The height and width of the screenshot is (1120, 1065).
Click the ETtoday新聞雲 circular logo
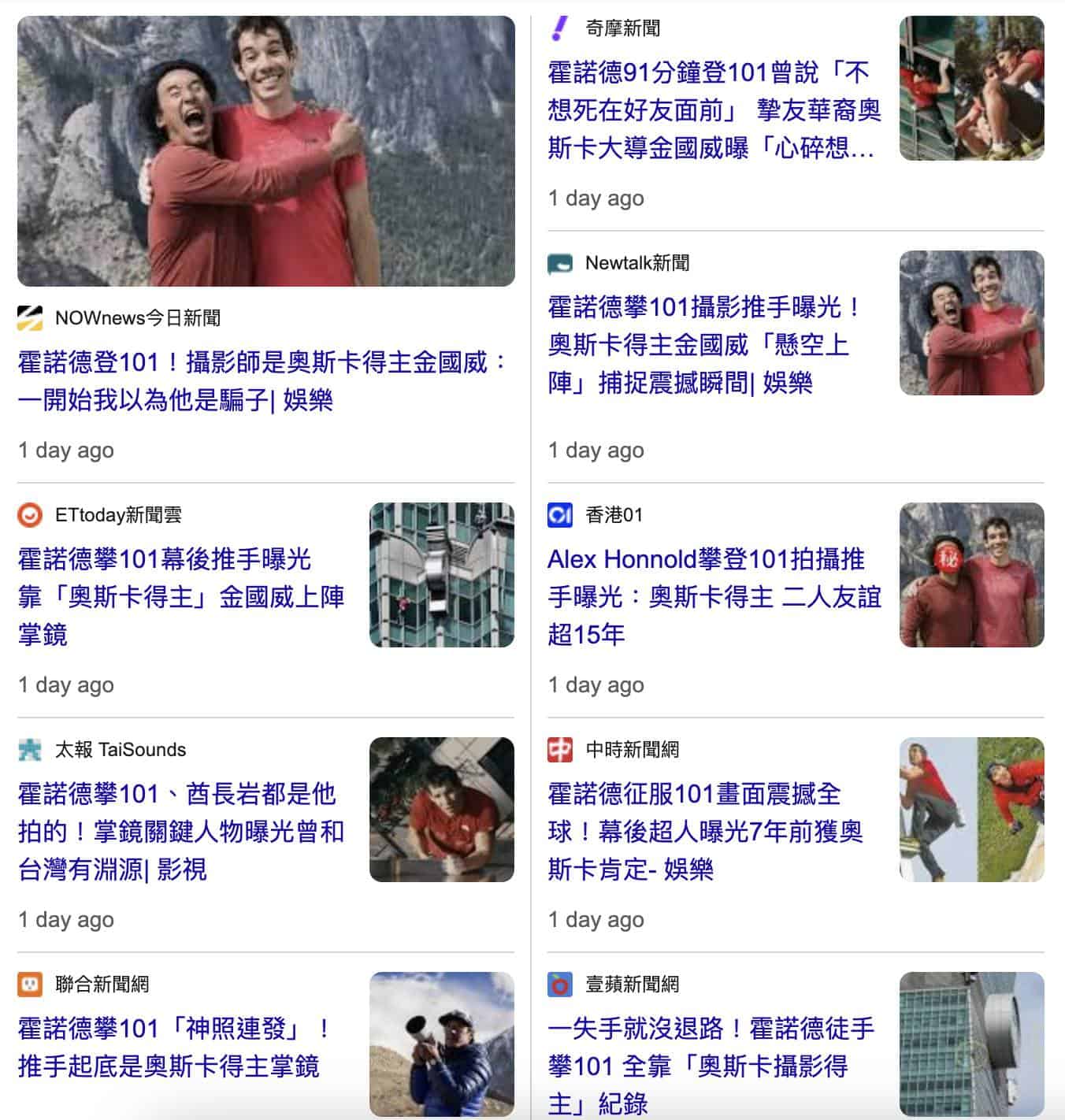click(28, 516)
